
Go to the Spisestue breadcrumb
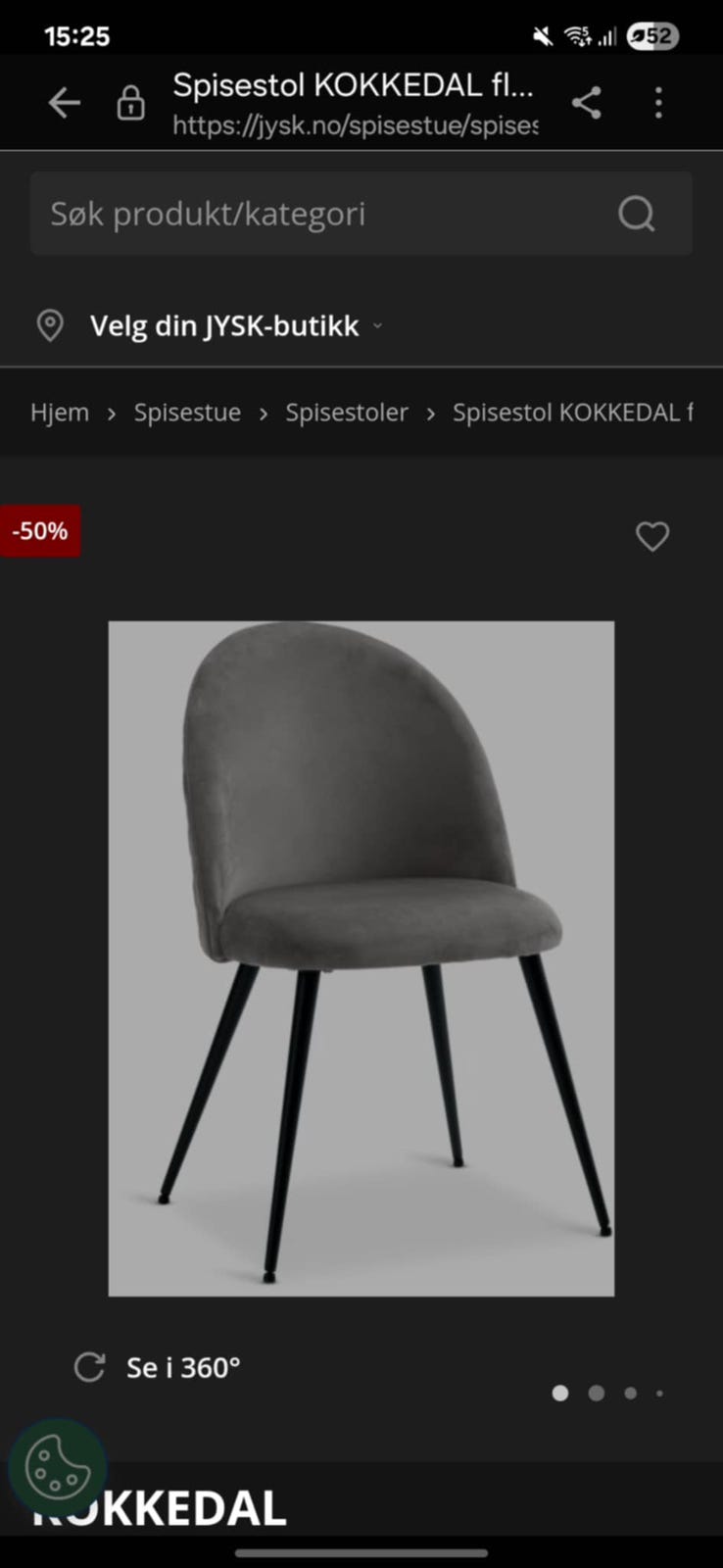point(187,413)
